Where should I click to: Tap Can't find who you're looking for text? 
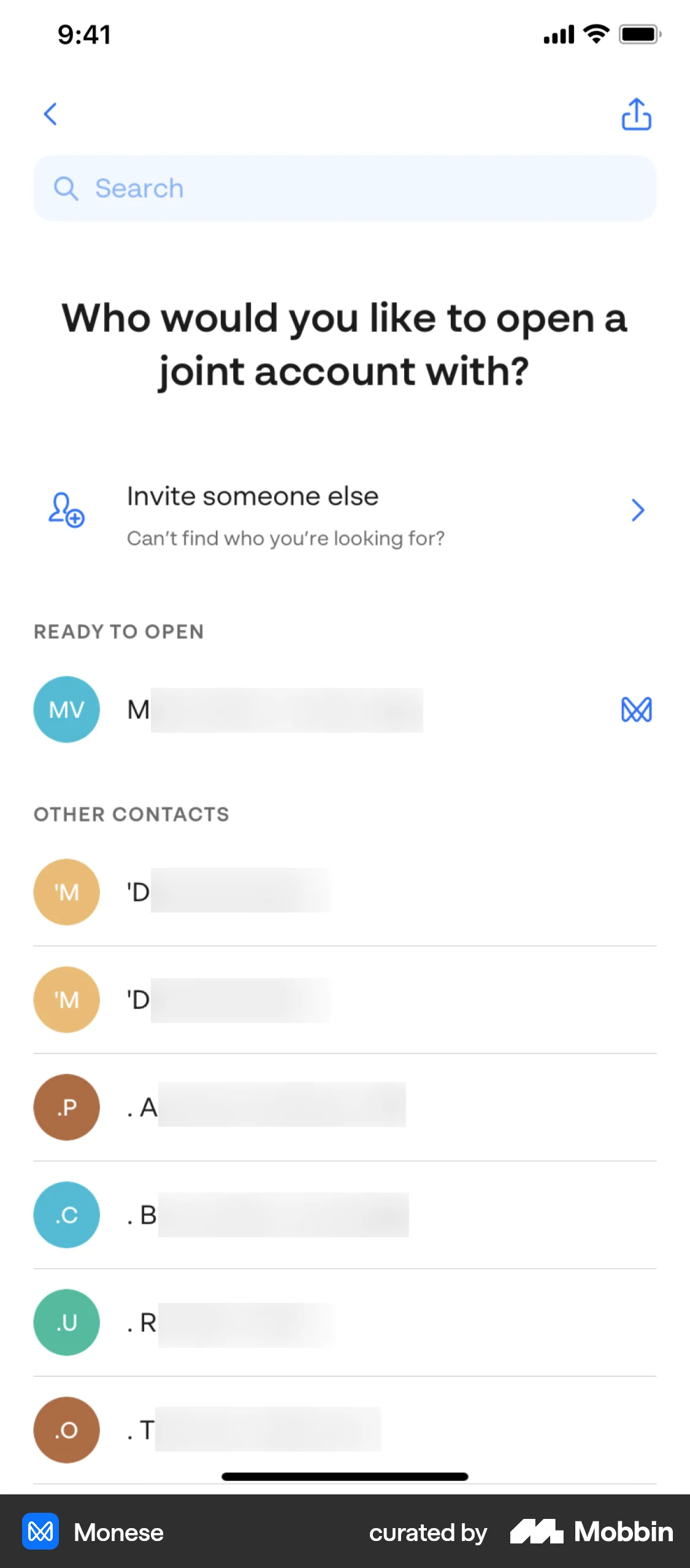pos(286,538)
